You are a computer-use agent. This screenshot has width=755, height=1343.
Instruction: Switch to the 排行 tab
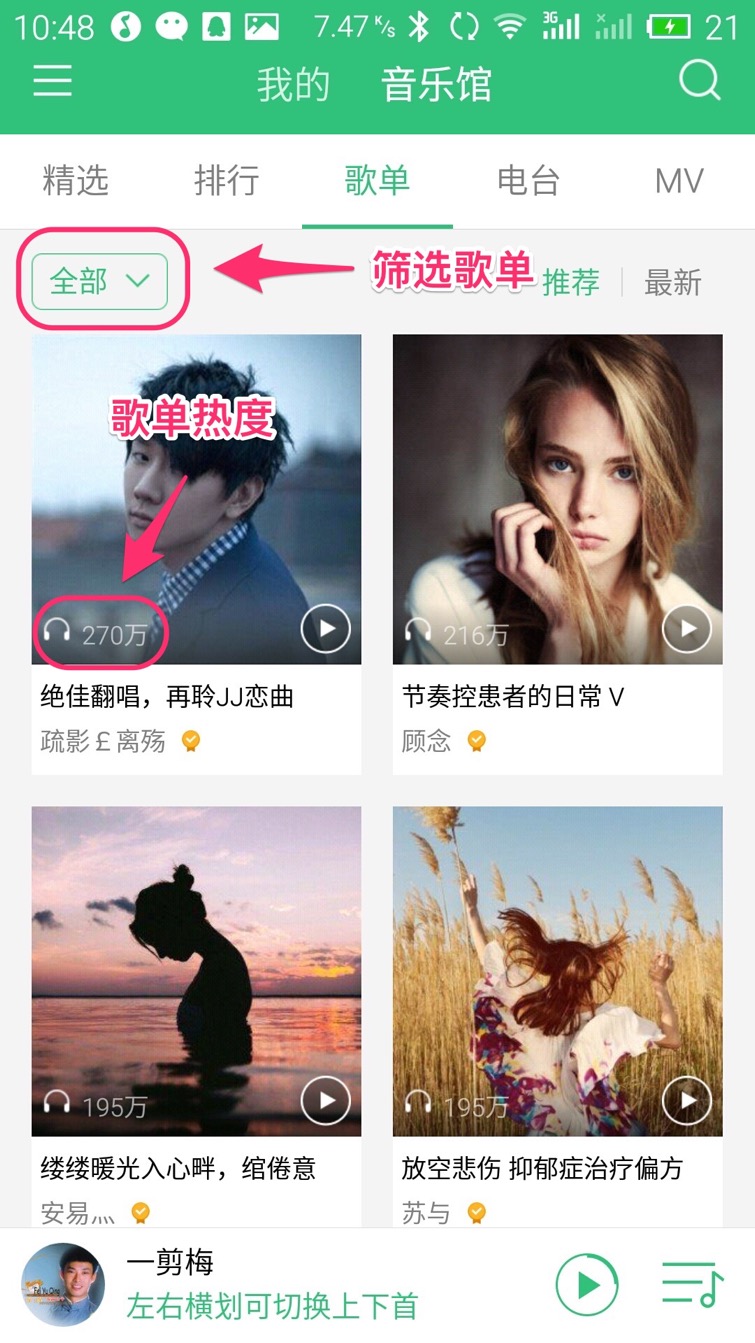tap(227, 181)
